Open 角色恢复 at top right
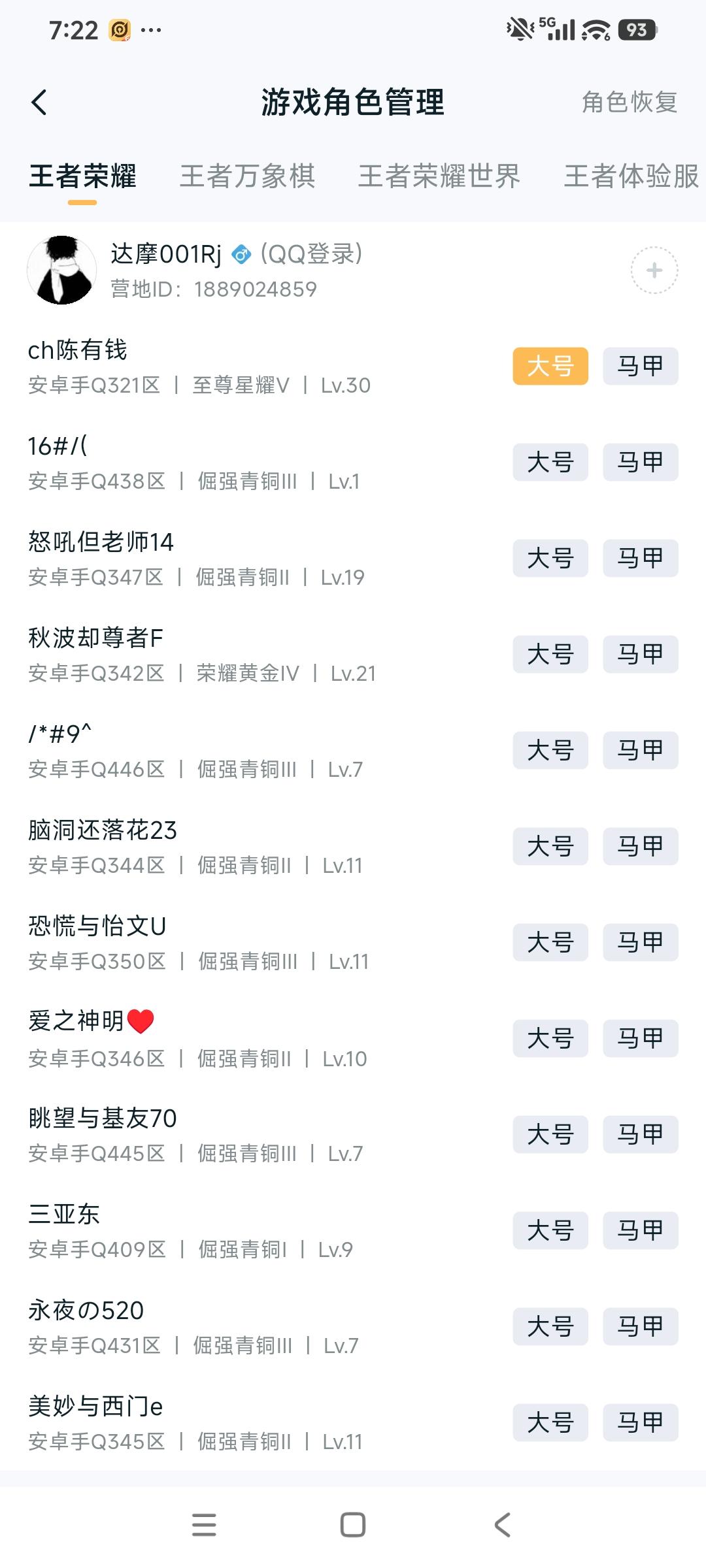The height and width of the screenshot is (1568, 706). click(x=629, y=103)
